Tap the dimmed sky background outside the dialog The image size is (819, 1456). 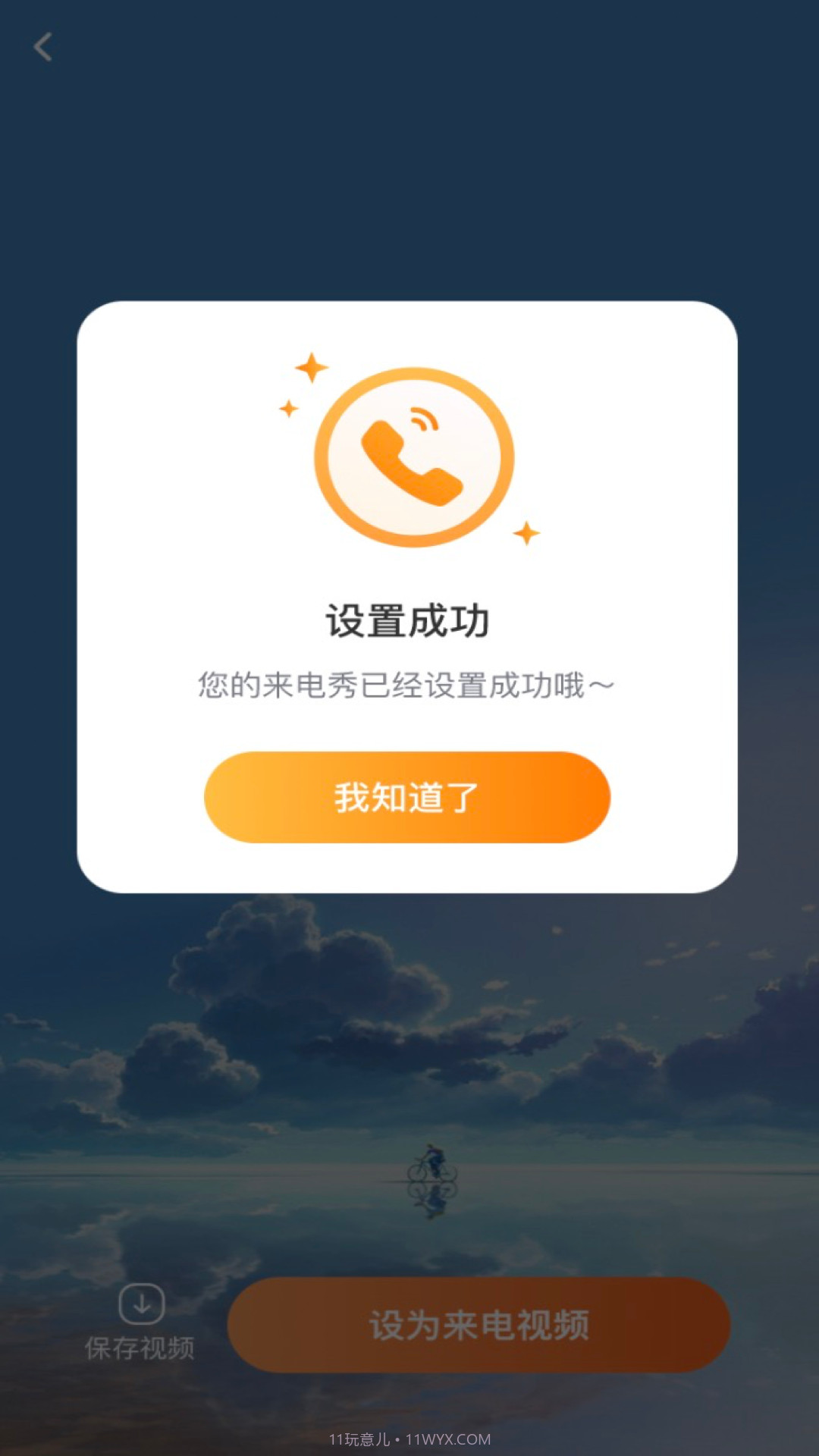click(x=409, y=190)
